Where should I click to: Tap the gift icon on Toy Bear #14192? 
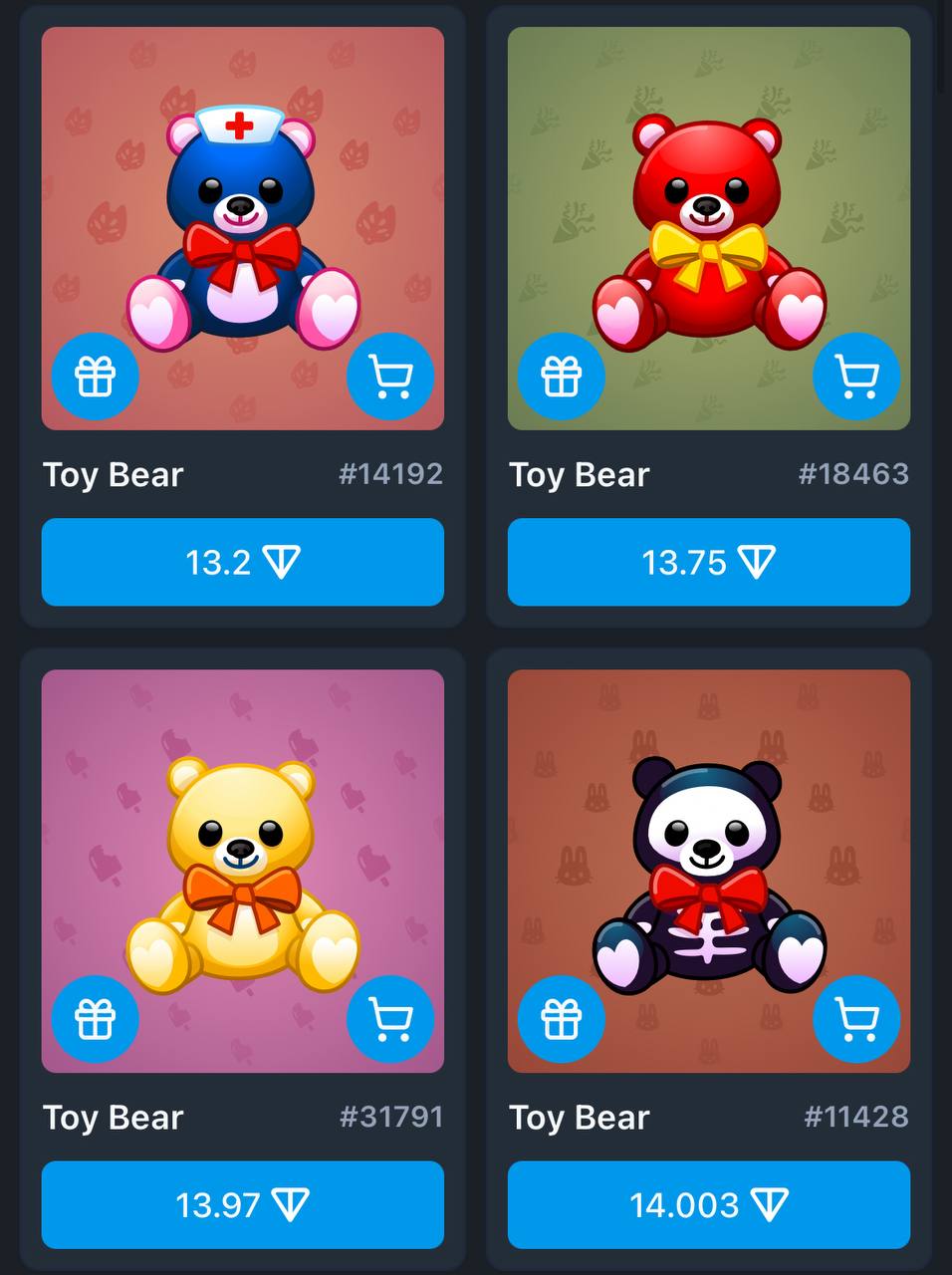[96, 377]
